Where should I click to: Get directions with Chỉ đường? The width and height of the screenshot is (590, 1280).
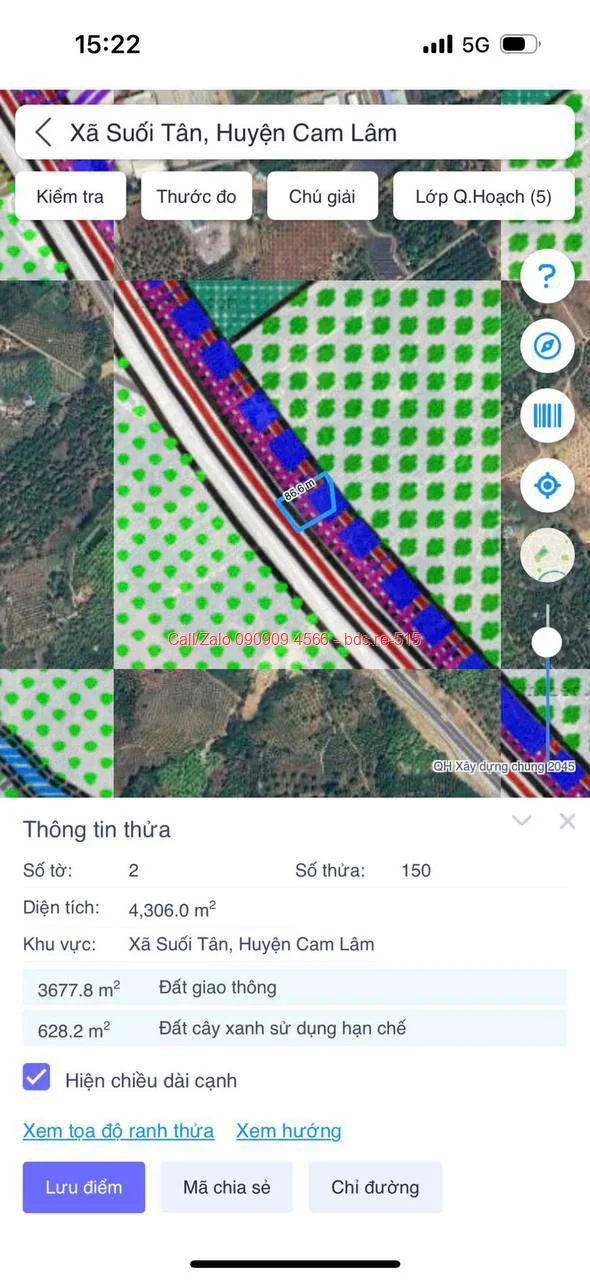[x=375, y=1187]
